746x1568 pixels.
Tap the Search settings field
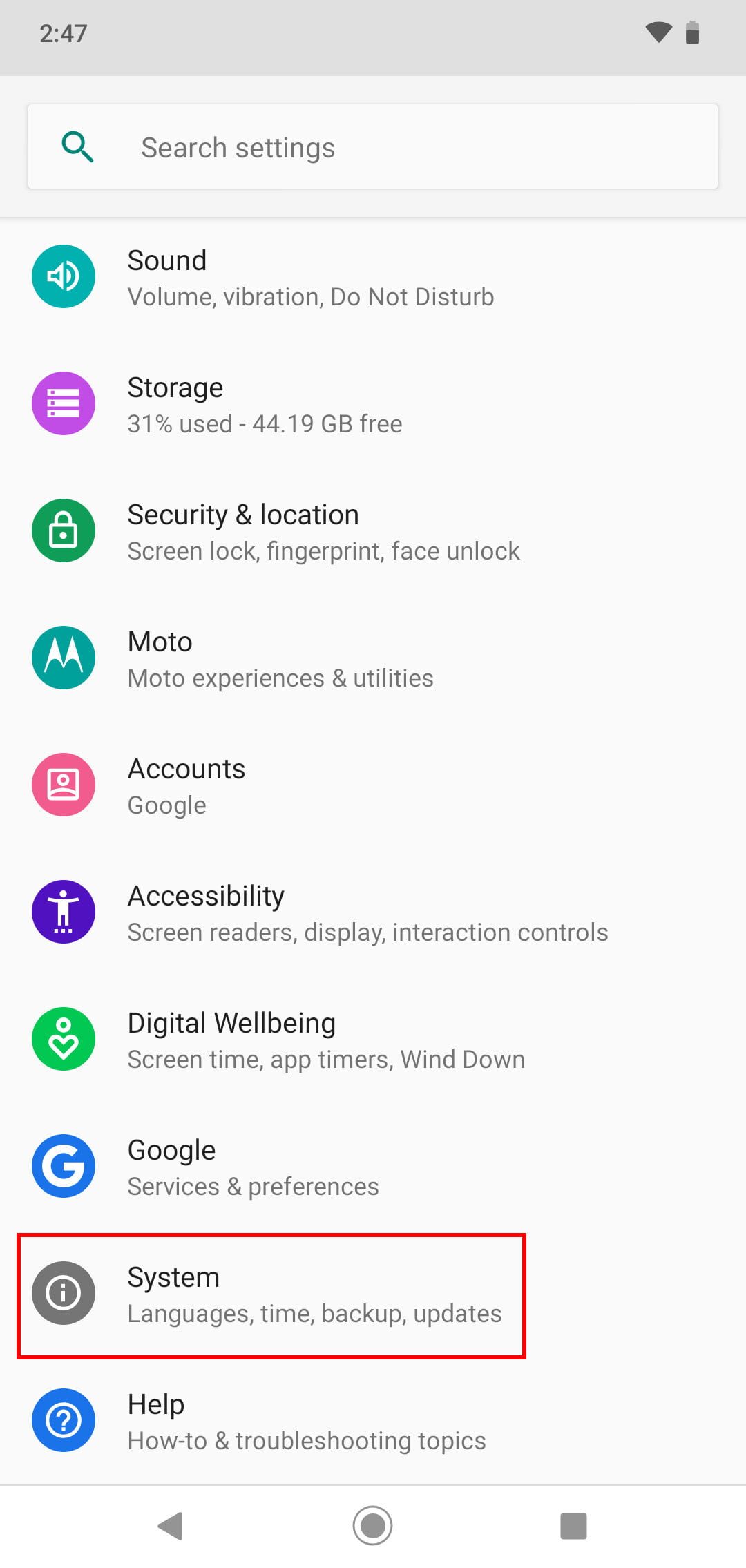click(x=373, y=147)
